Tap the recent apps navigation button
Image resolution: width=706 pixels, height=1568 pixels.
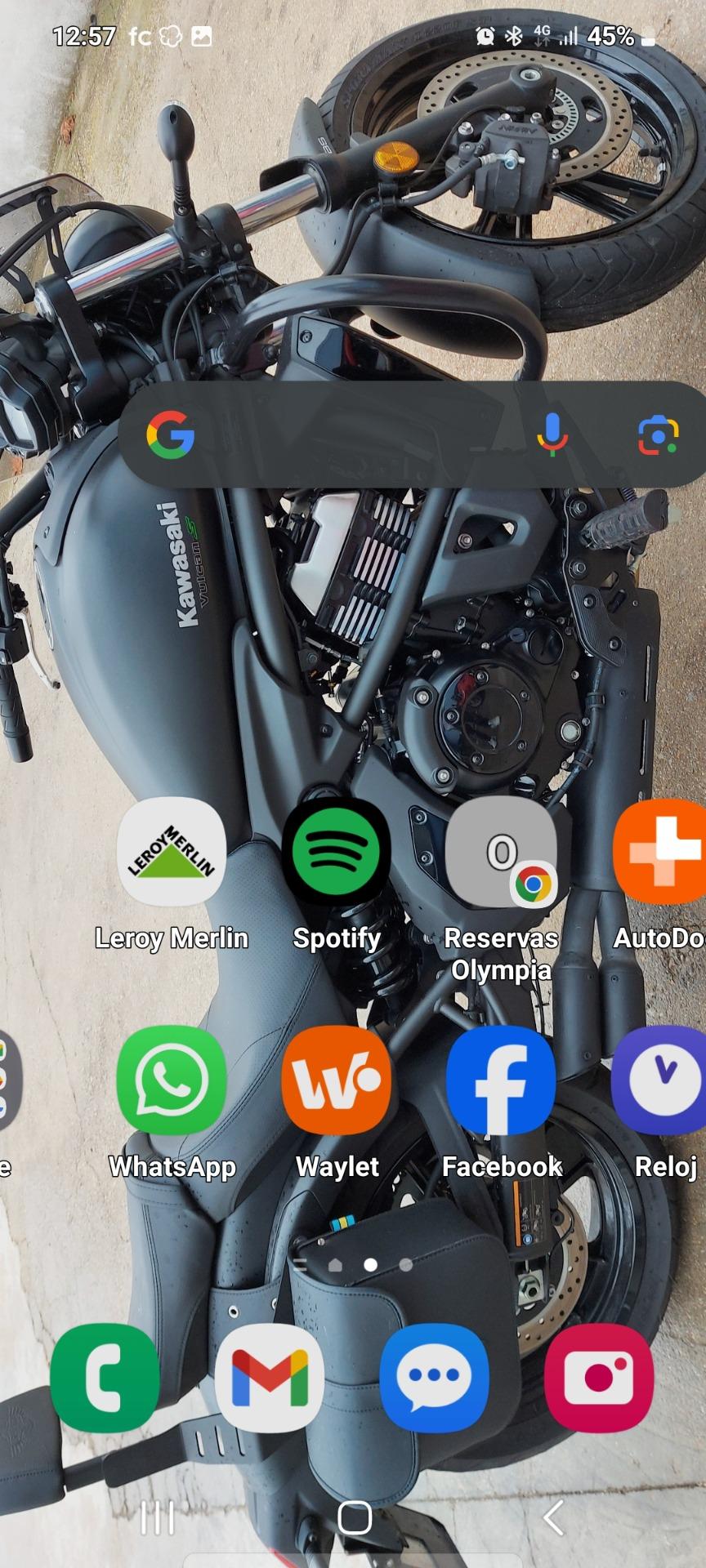(157, 1518)
